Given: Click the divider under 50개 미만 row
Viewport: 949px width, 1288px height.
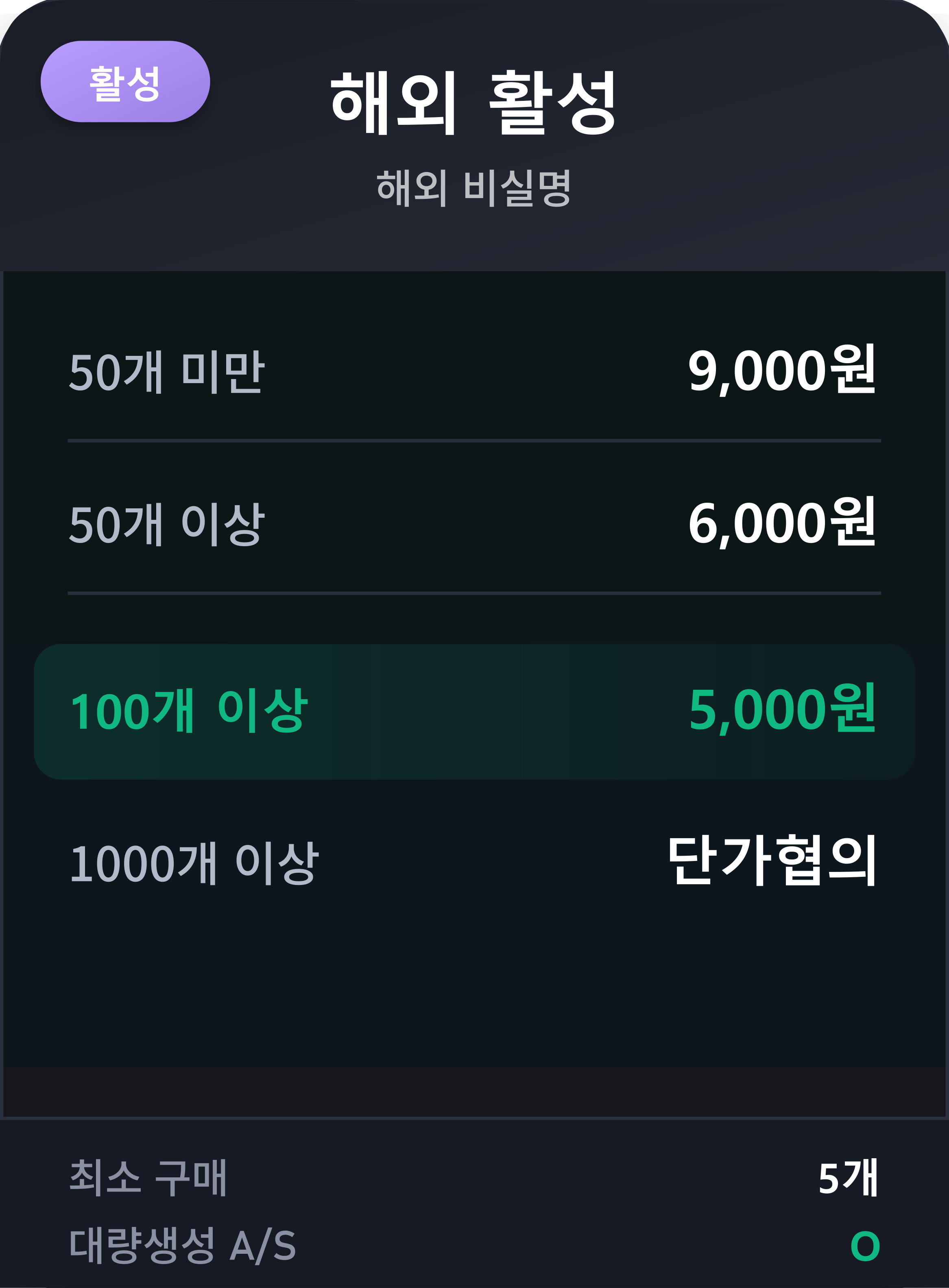Looking at the screenshot, I should (x=474, y=440).
